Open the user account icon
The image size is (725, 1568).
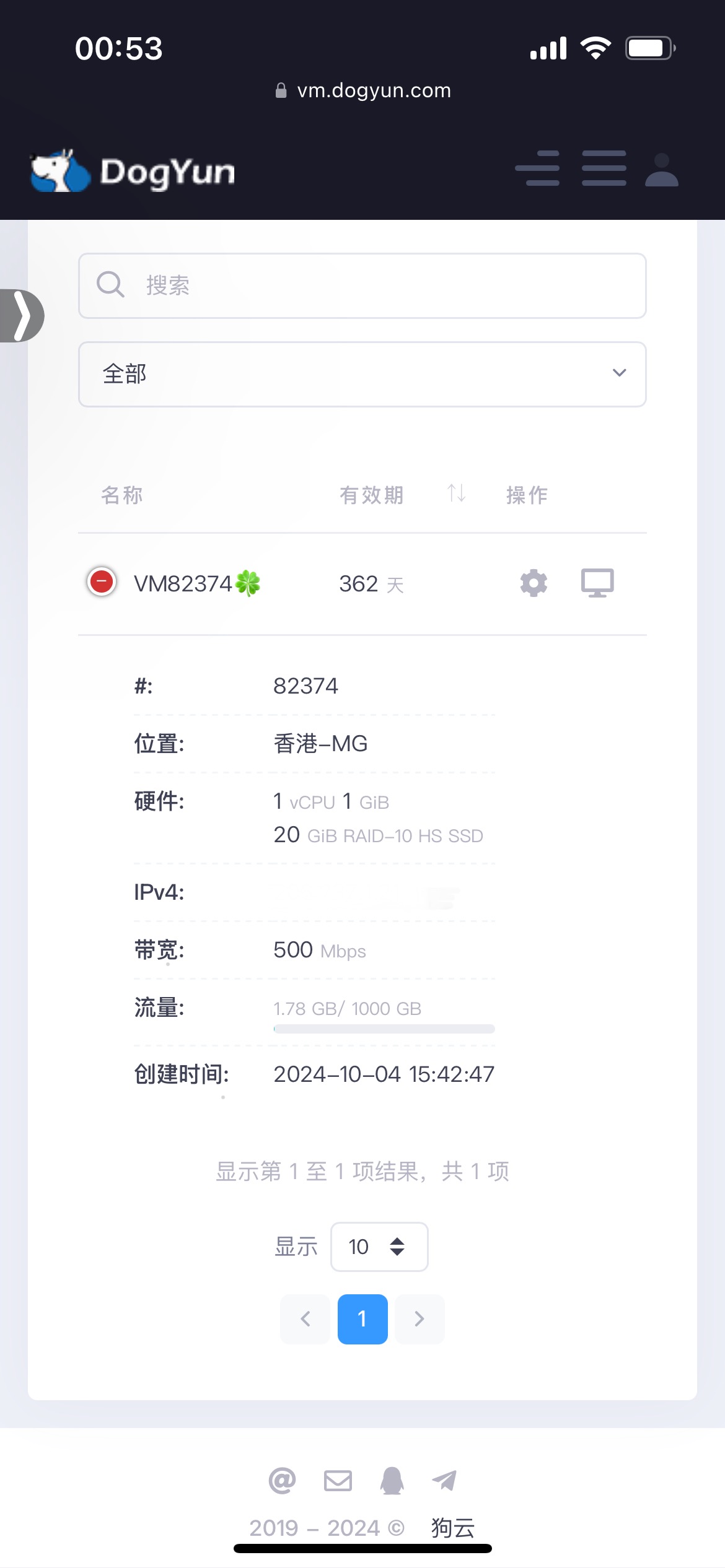point(662,170)
